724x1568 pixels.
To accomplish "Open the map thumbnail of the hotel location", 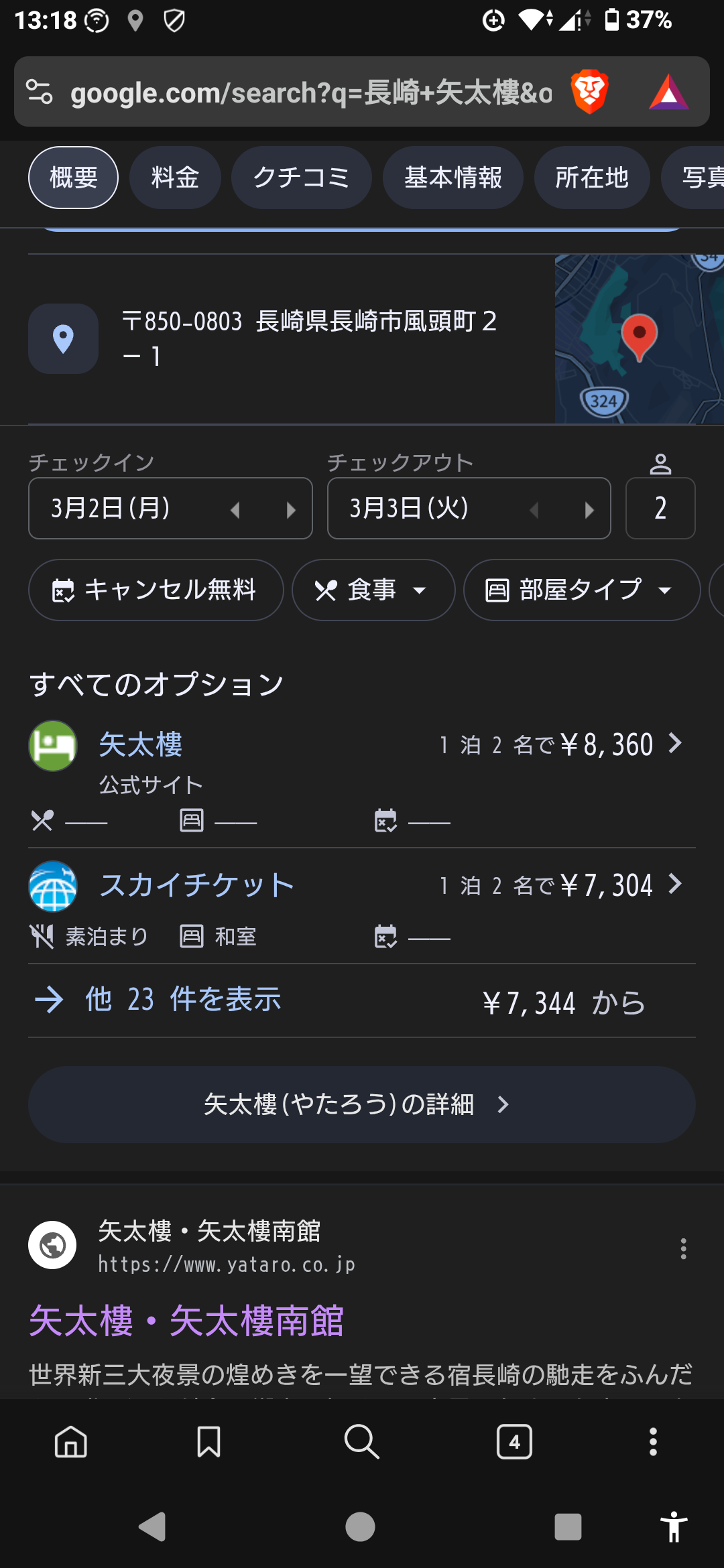I will 639,339.
